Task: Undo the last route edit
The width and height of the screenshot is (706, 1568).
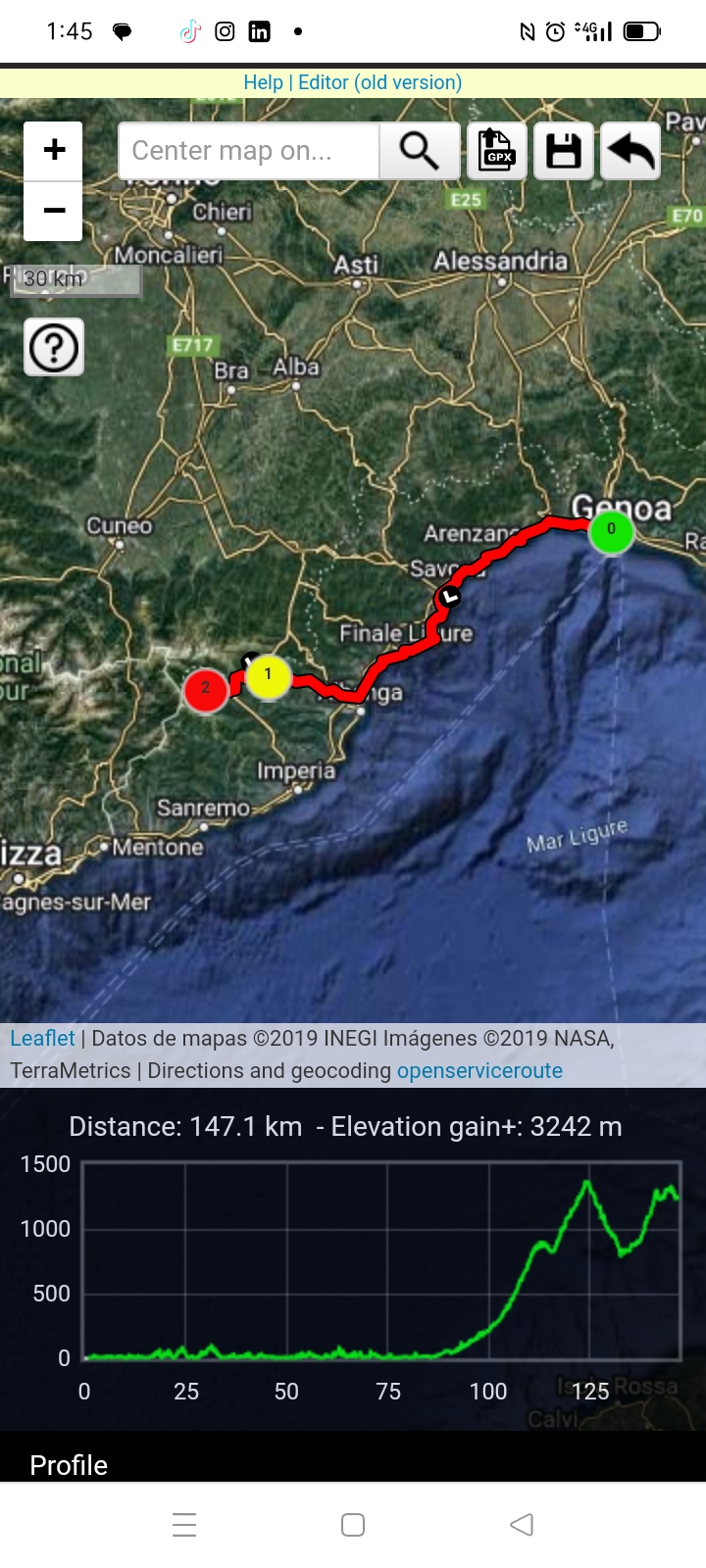Action: 630,151
